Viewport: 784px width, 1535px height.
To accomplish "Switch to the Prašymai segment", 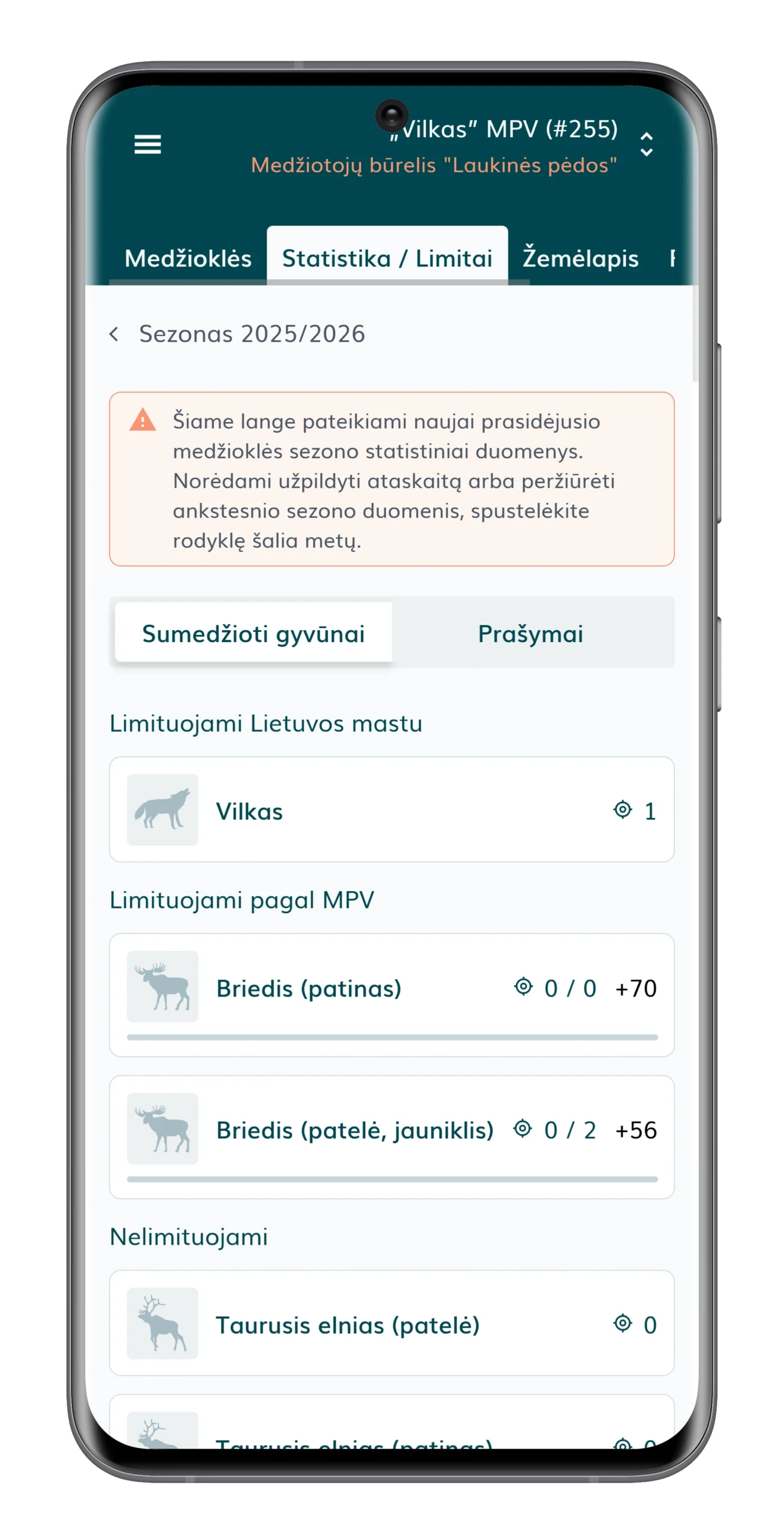I will [x=530, y=633].
